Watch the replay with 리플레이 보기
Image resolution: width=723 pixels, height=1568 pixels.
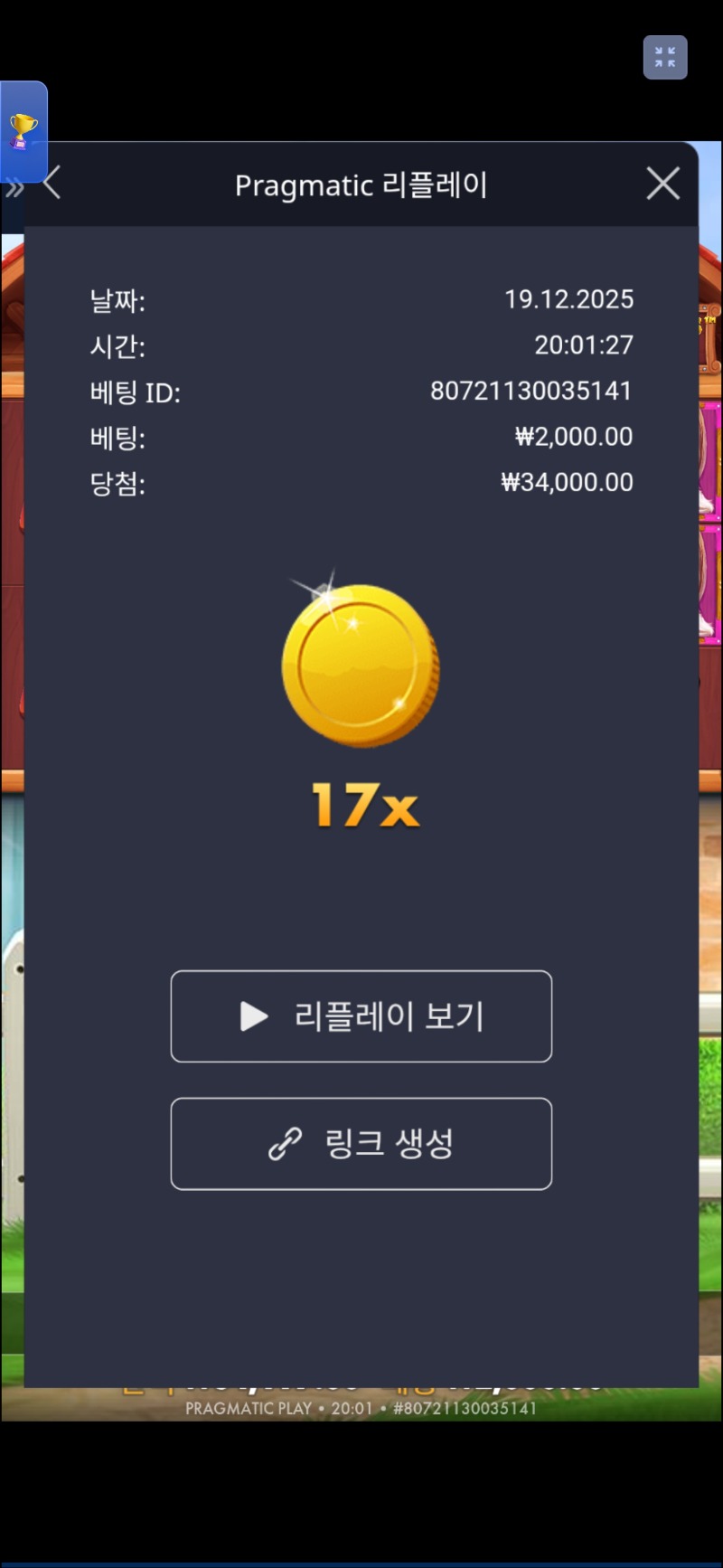[361, 1016]
